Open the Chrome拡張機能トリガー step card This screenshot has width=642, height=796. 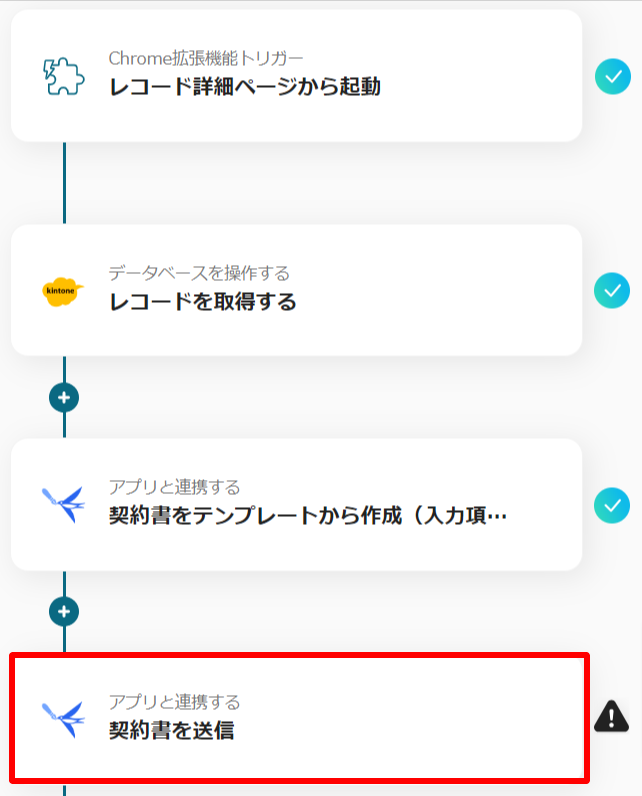[x=296, y=75]
